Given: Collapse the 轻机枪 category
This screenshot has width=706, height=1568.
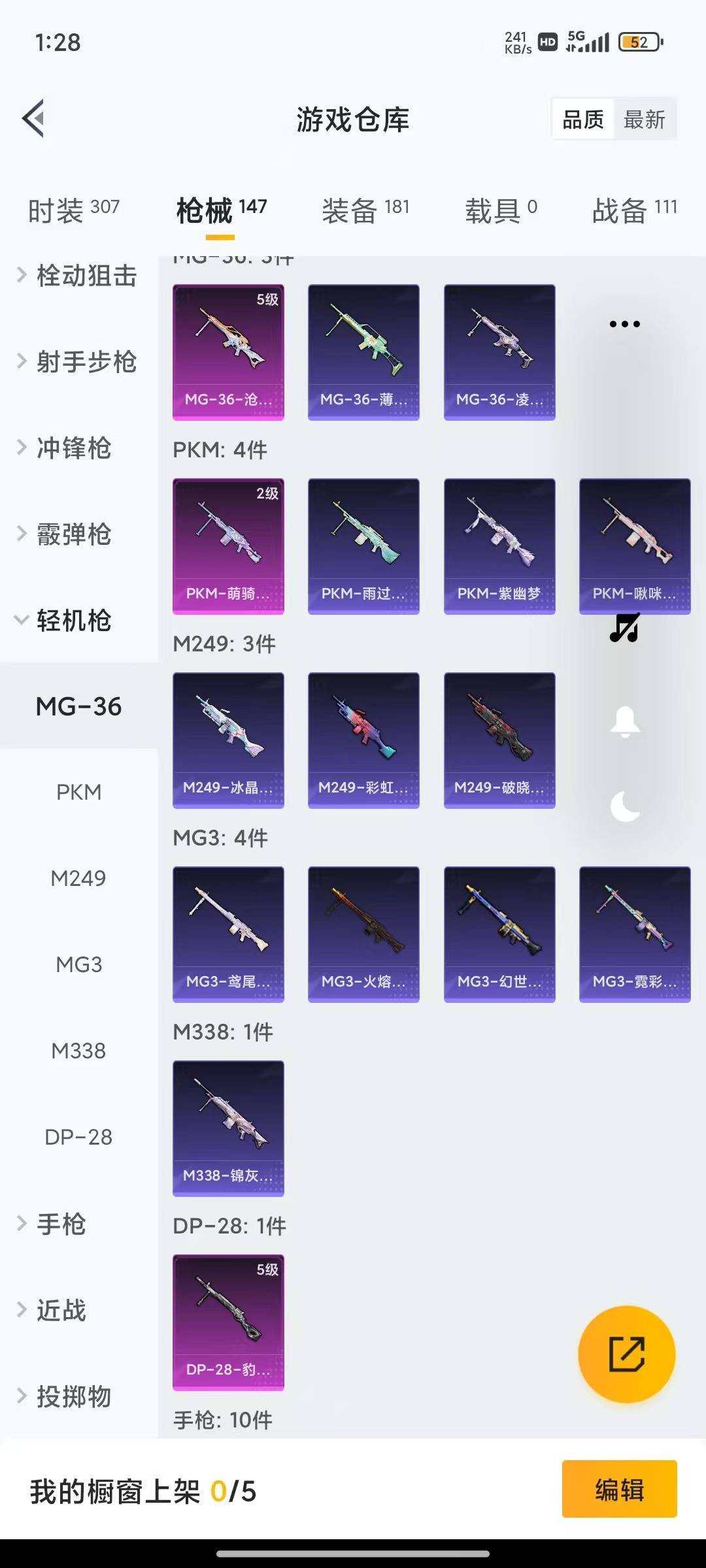Looking at the screenshot, I should (x=72, y=621).
